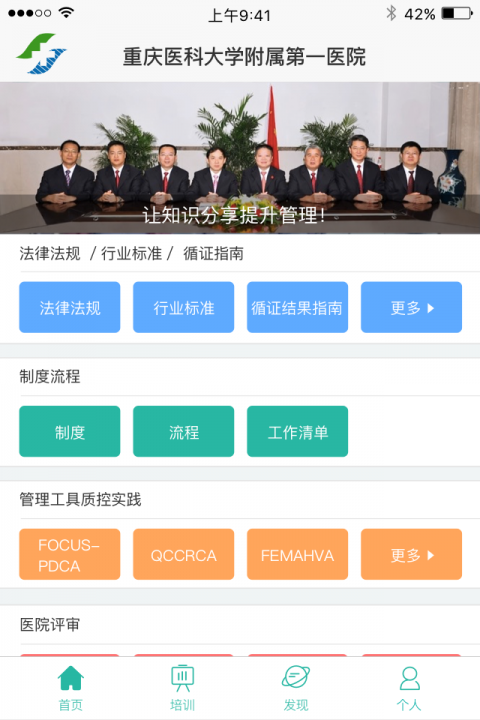Open the 制度 section

point(69,431)
